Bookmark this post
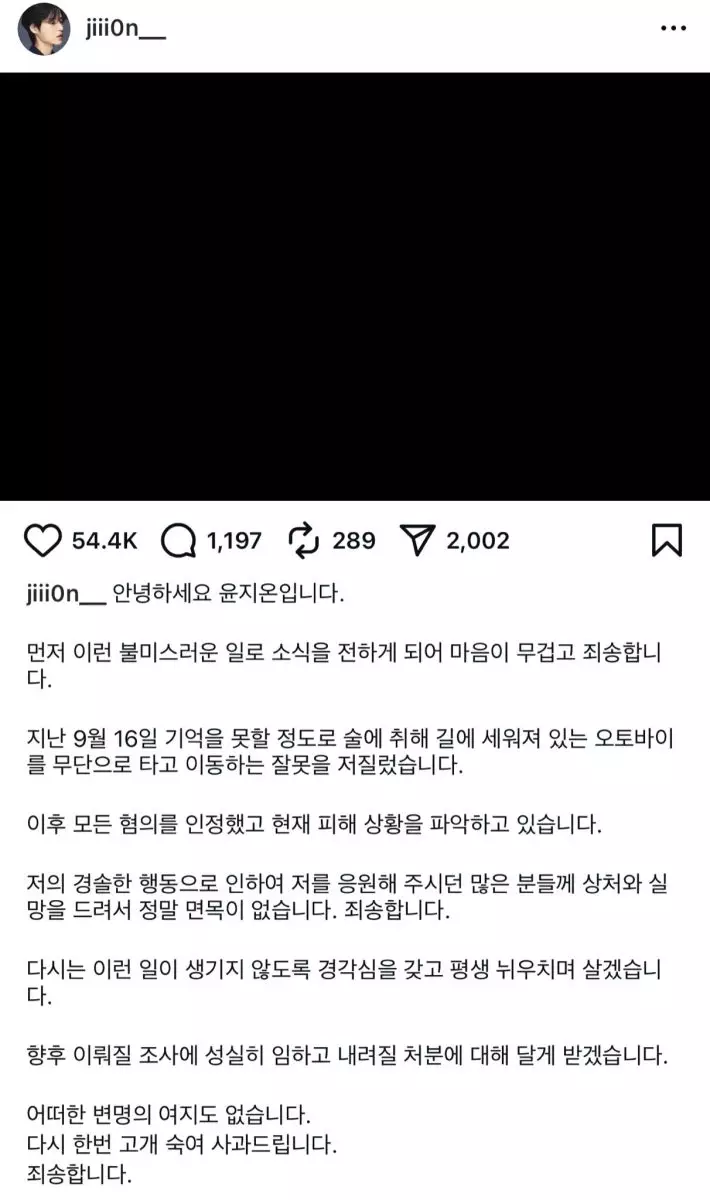This screenshot has width=710, height=1200. click(666, 540)
